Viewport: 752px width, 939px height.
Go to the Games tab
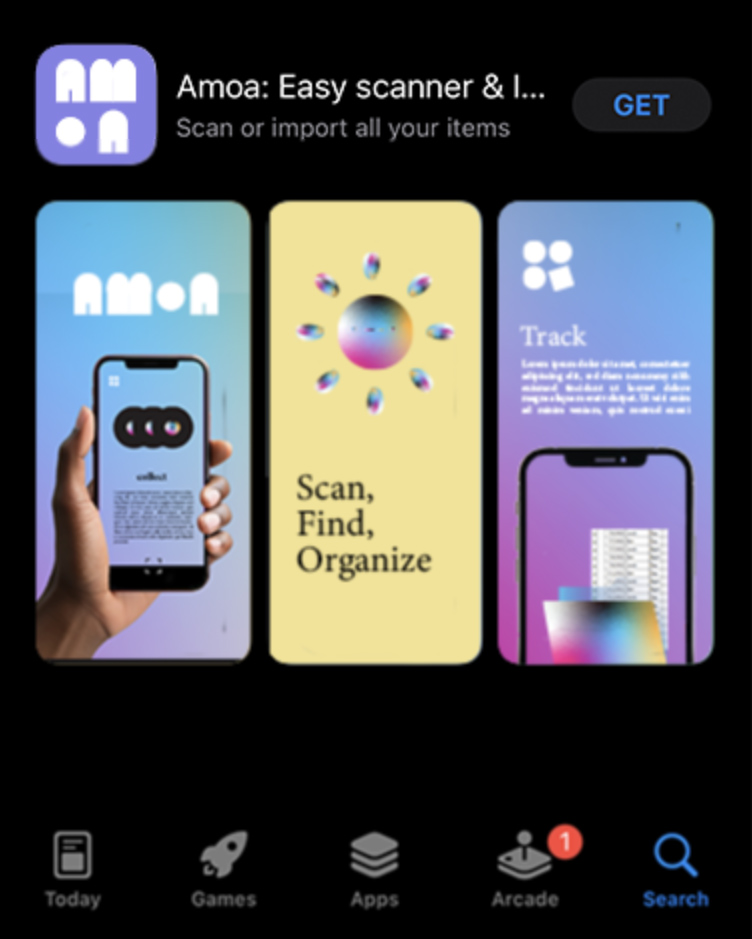click(223, 868)
